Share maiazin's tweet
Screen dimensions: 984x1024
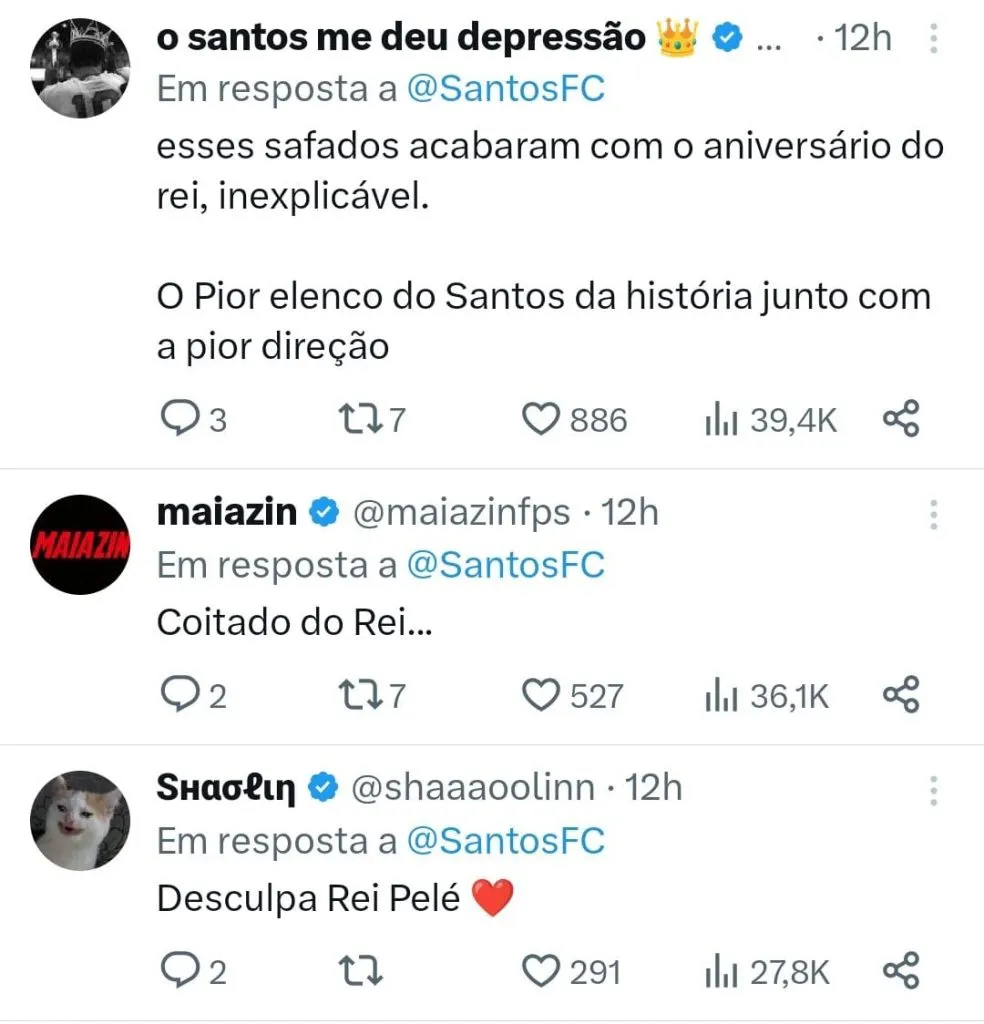click(x=900, y=695)
